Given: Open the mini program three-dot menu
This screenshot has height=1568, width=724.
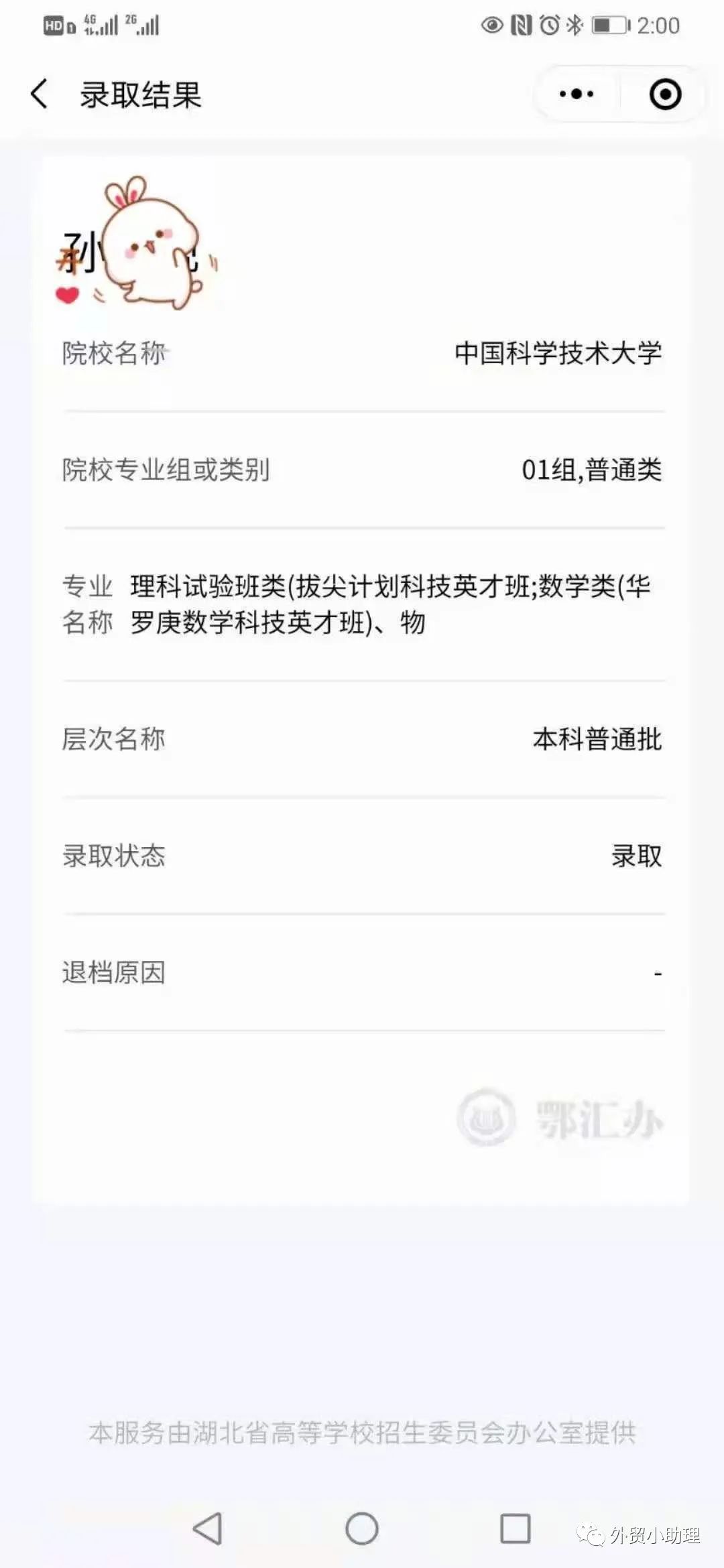Looking at the screenshot, I should coord(577,94).
